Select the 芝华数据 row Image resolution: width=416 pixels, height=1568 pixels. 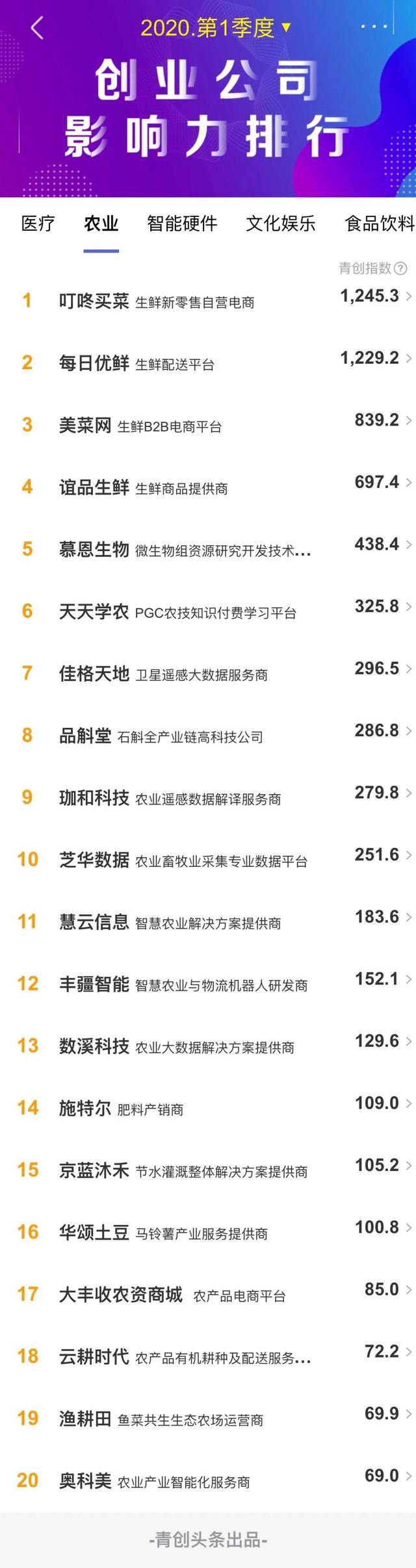tap(208, 860)
